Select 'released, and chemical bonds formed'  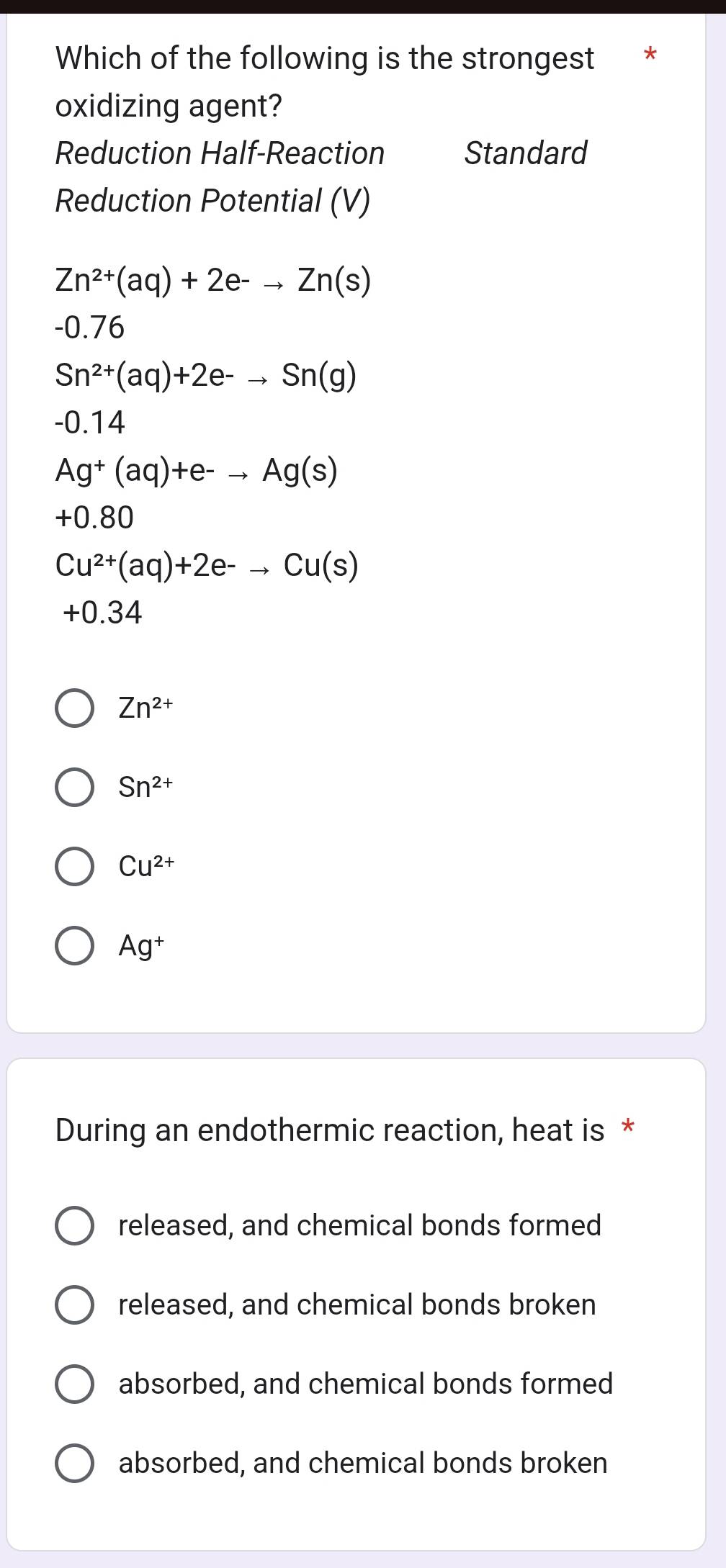(x=74, y=1226)
